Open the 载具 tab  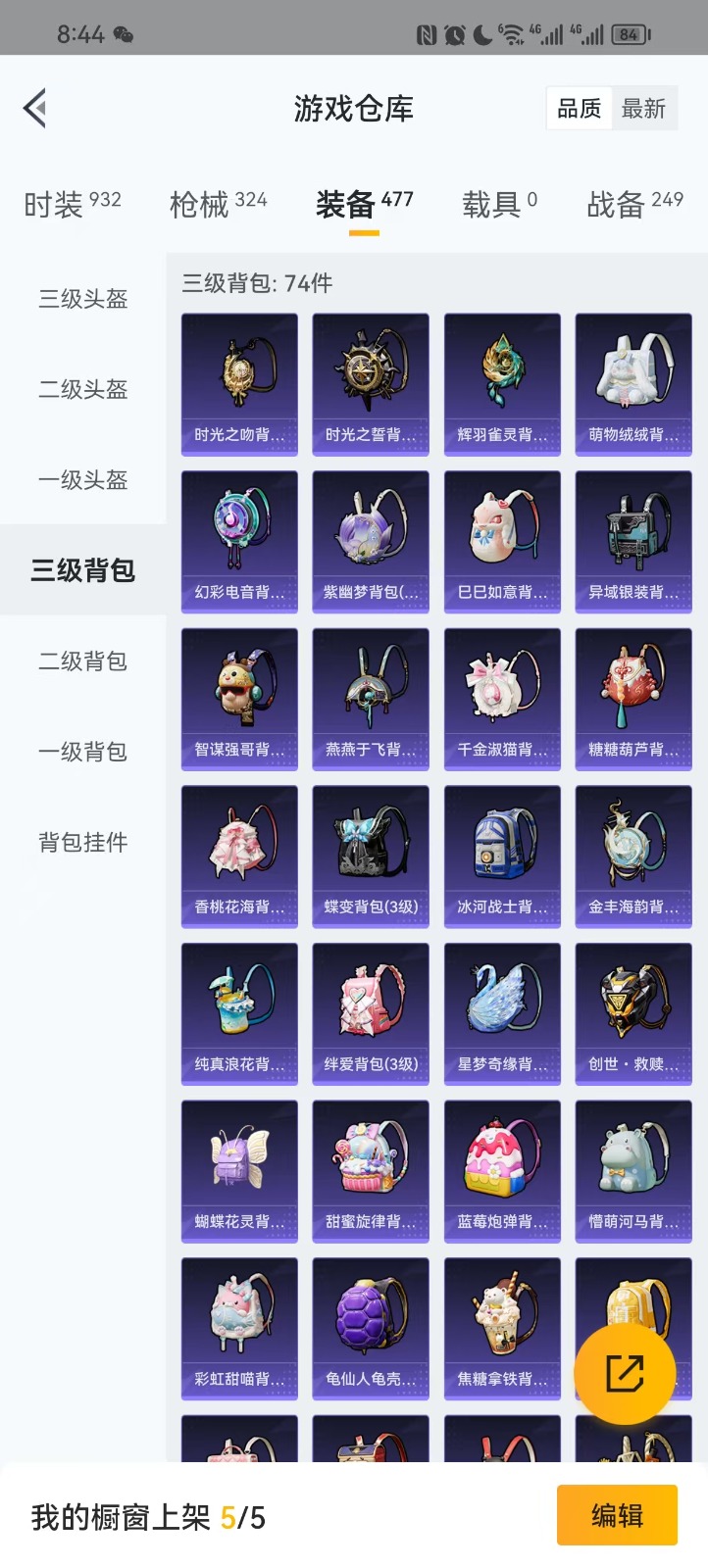[x=499, y=204]
